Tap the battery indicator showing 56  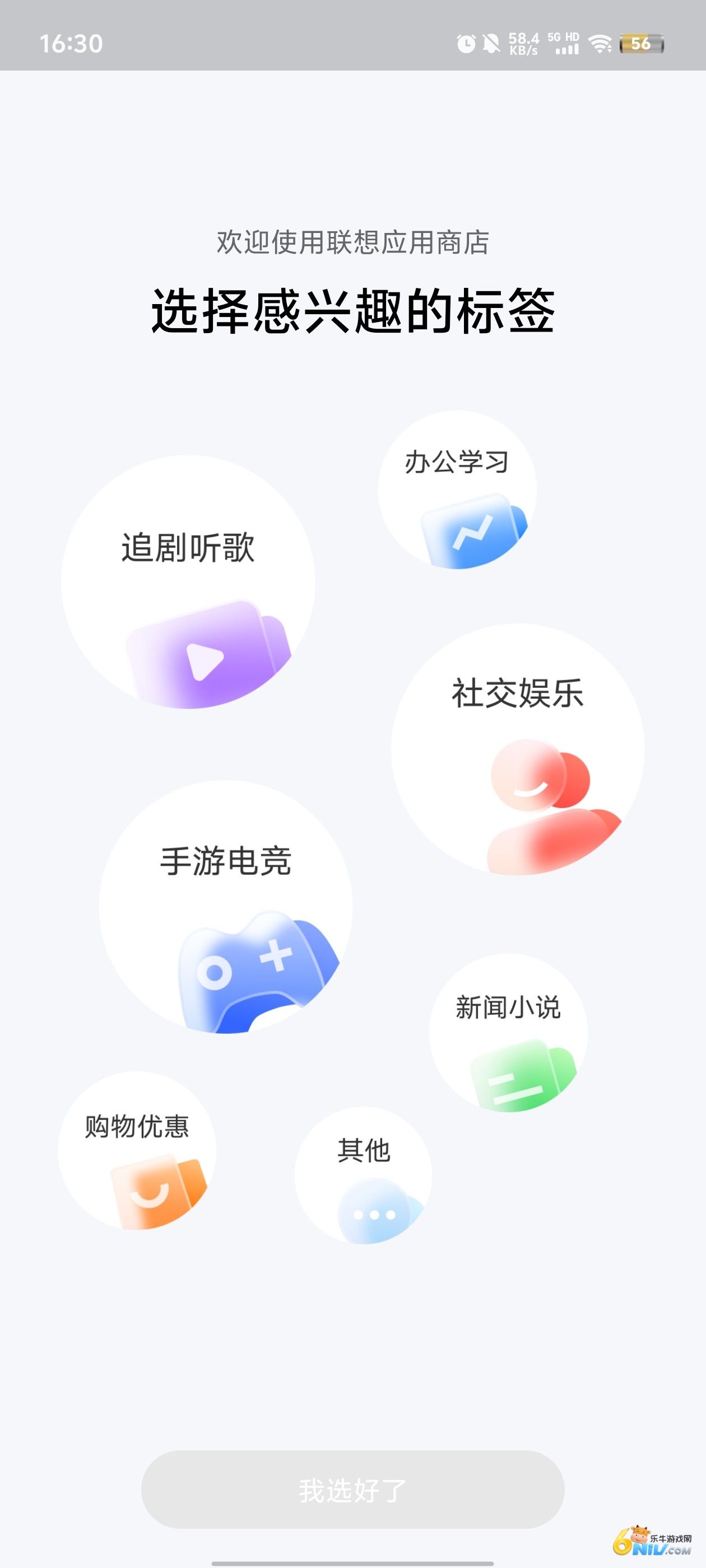(640, 44)
